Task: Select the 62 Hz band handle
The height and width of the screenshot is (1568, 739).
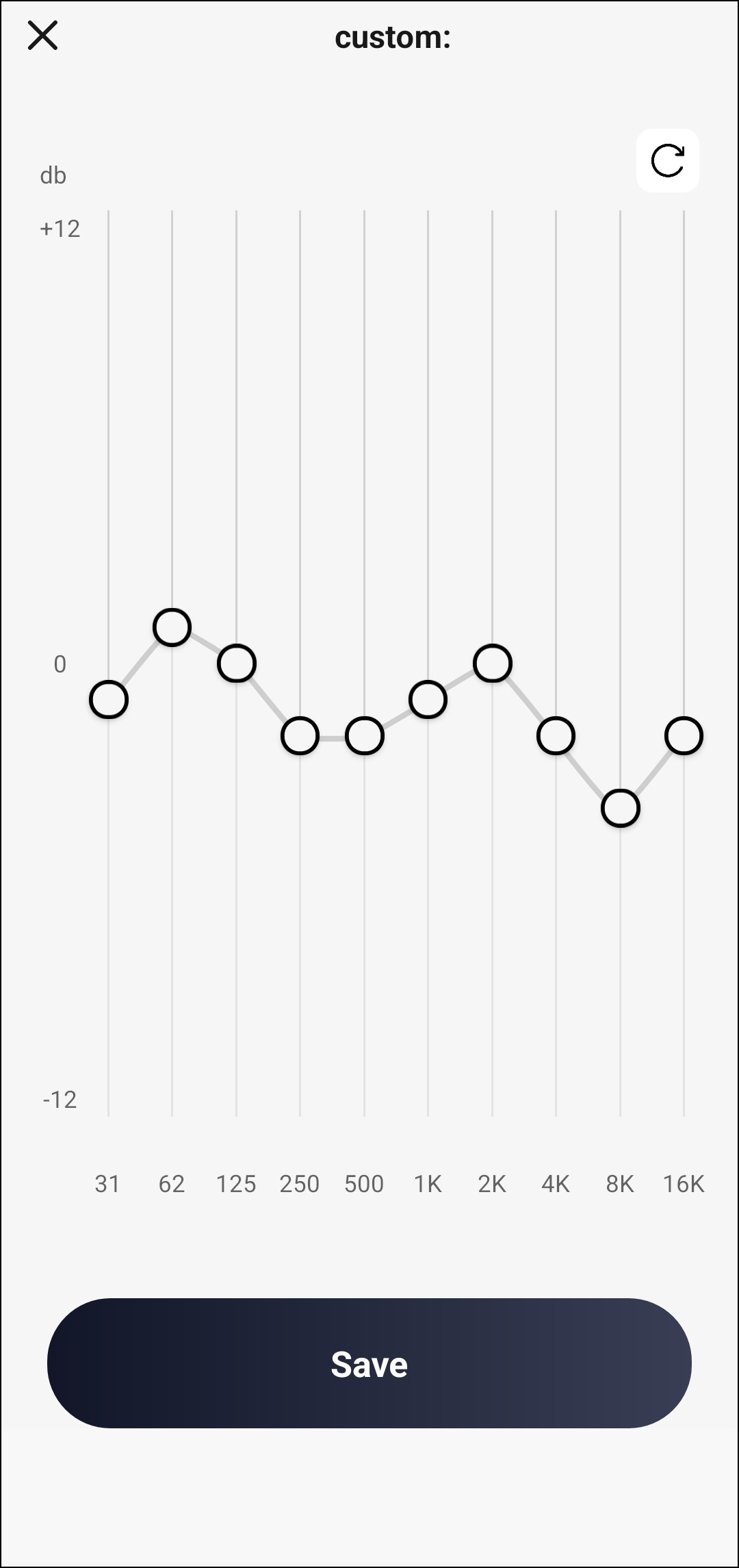Action: point(172,627)
